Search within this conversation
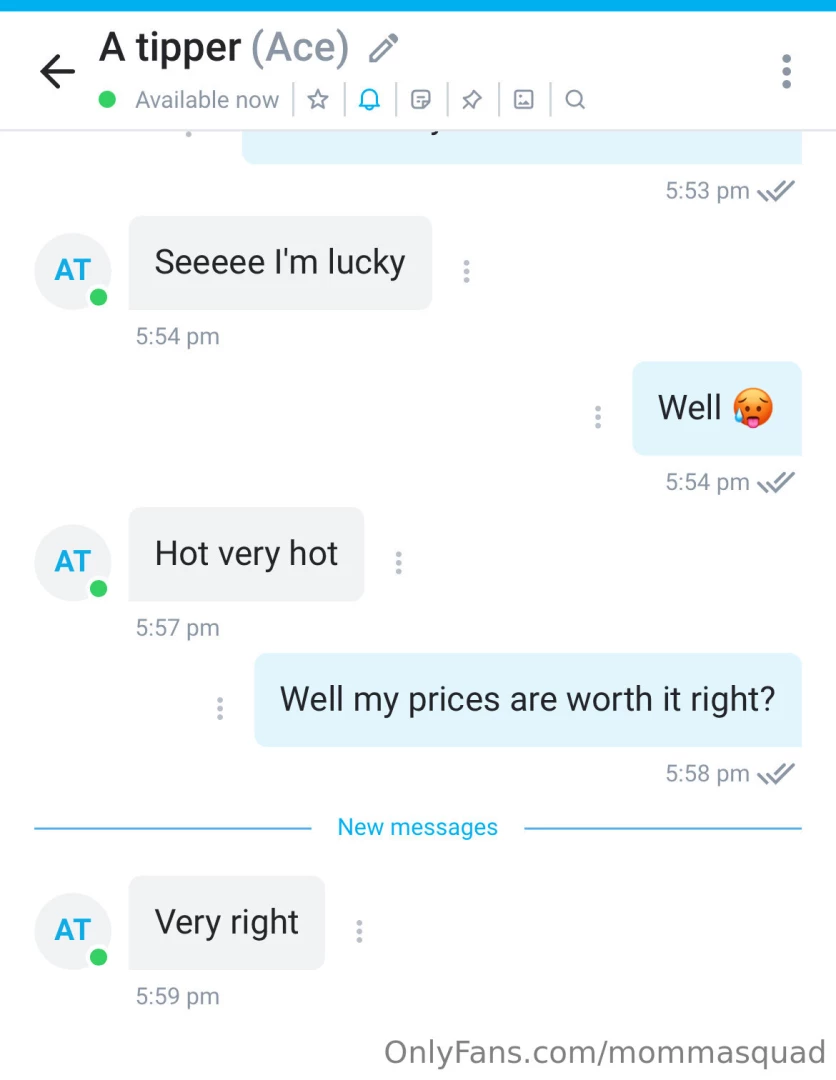This screenshot has height=1080, width=836. click(574, 99)
